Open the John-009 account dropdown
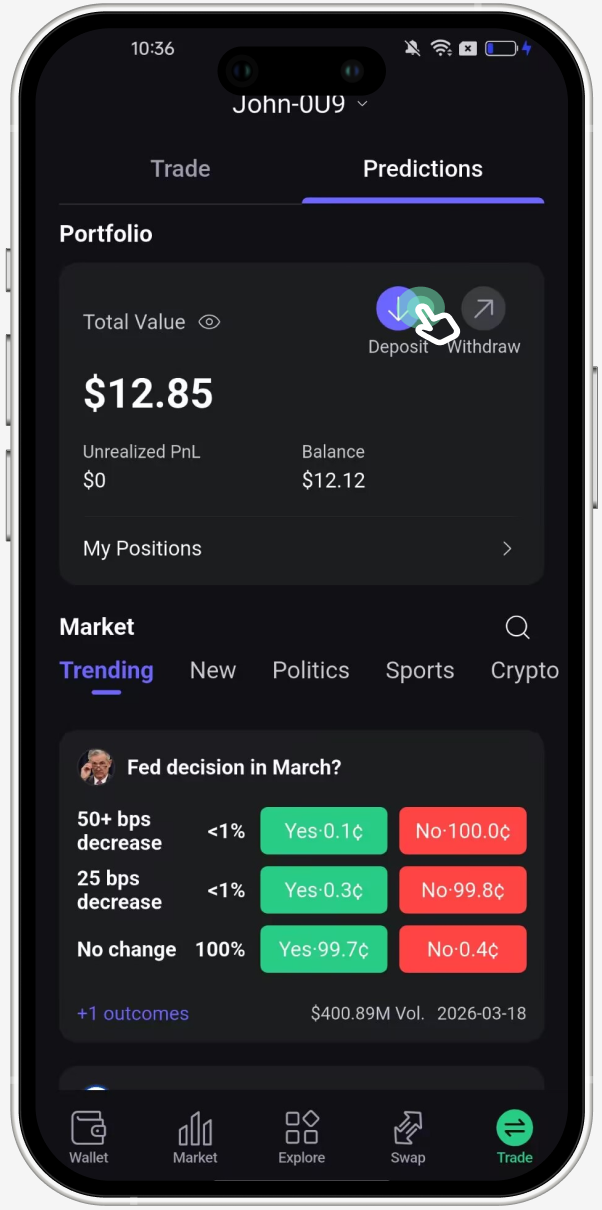 click(300, 104)
